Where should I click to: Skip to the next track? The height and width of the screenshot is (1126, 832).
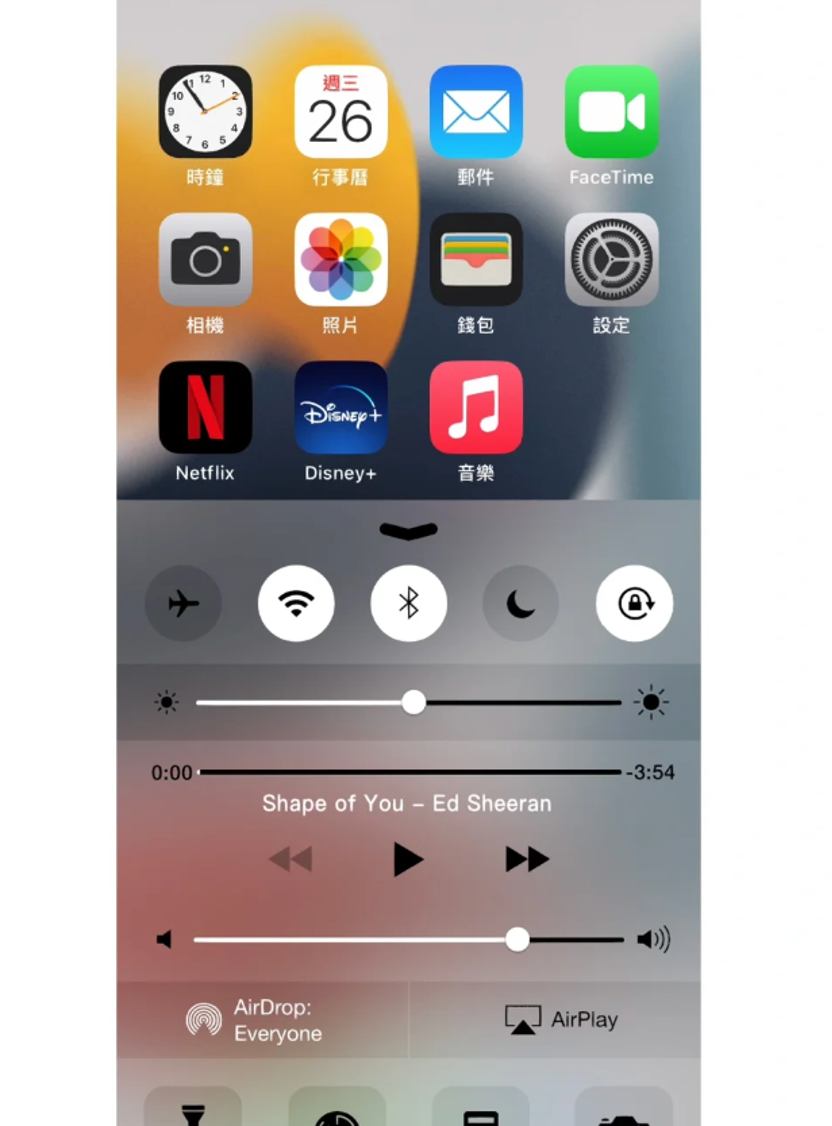[527, 859]
